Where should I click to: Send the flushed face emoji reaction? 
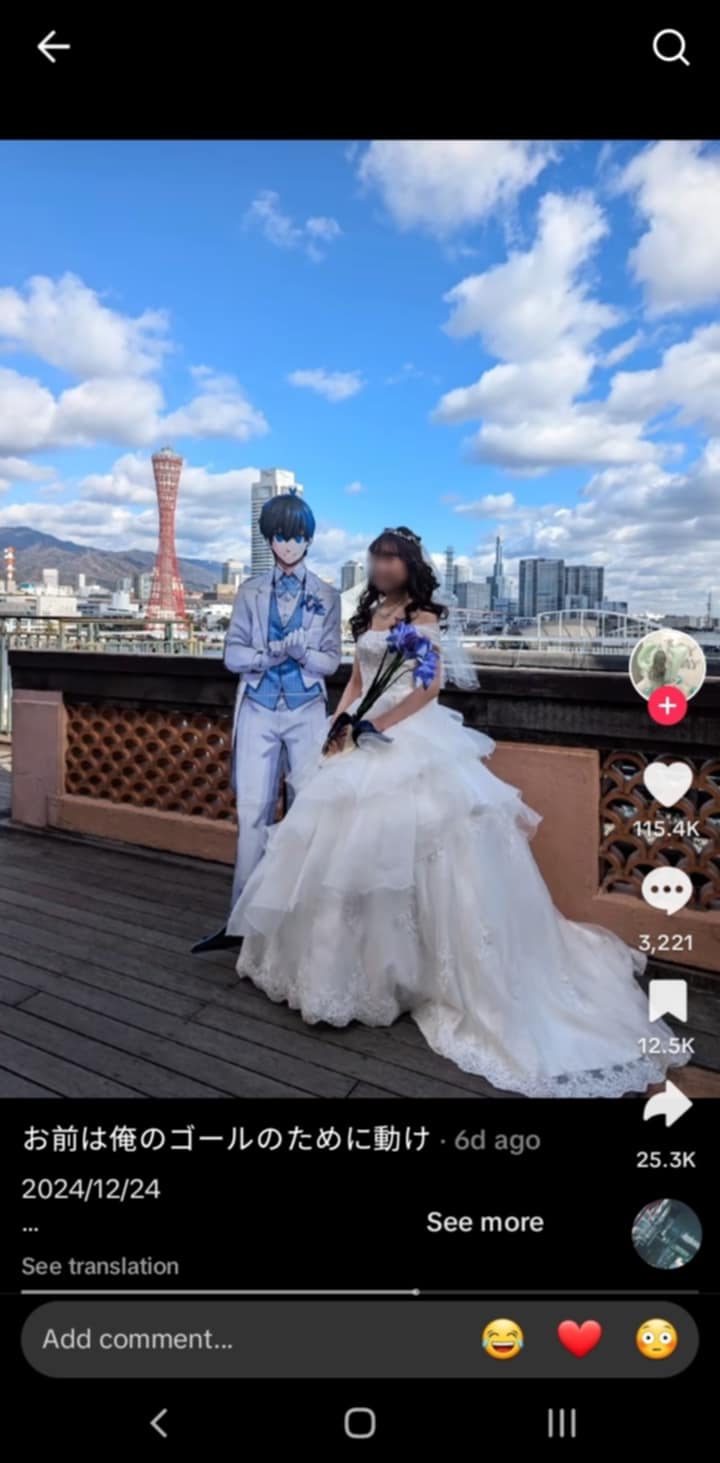click(x=657, y=1339)
